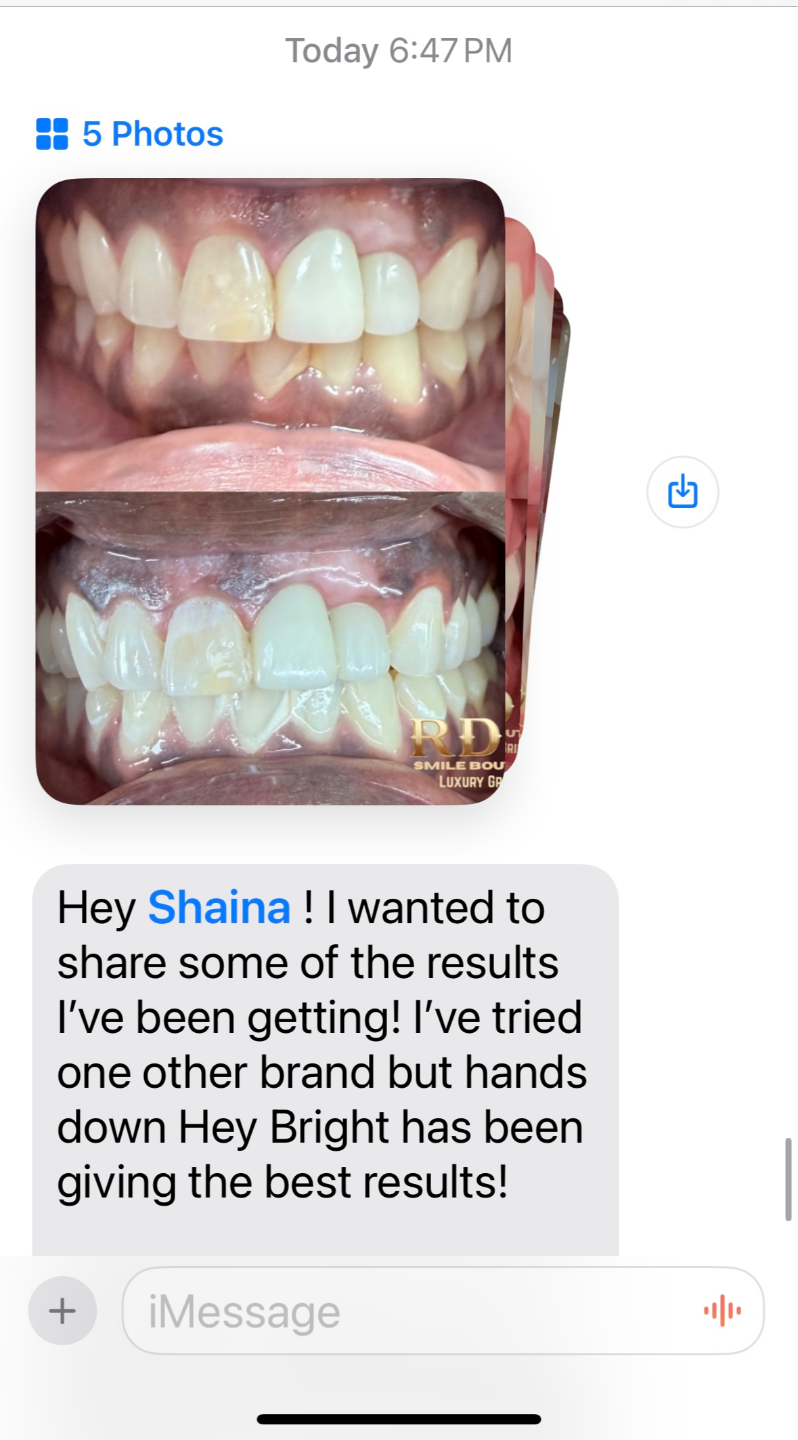Save the photos with the download icon

pos(682,492)
